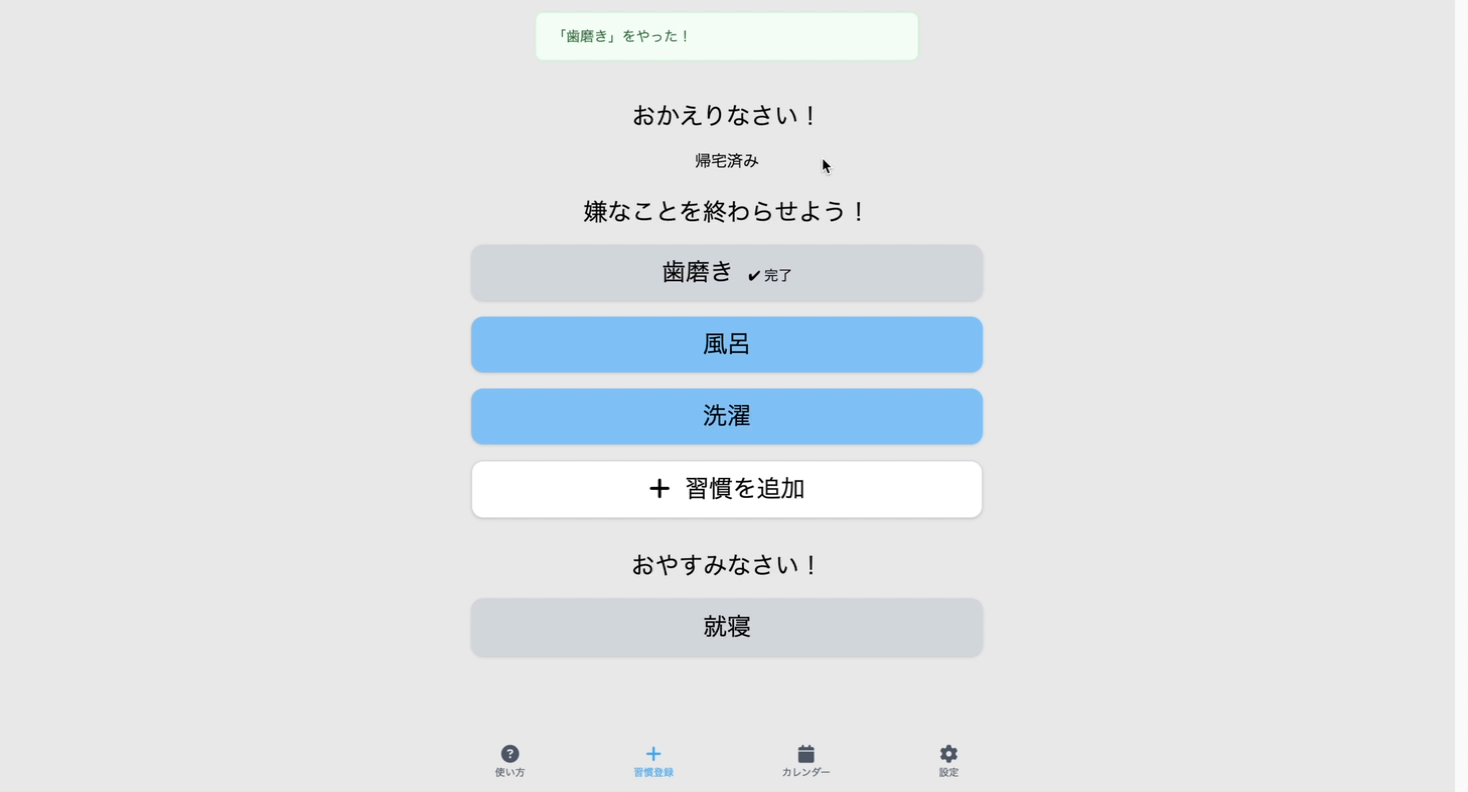Add a new habit with 習慣を追加
The width and height of the screenshot is (1468, 792).
coord(726,489)
